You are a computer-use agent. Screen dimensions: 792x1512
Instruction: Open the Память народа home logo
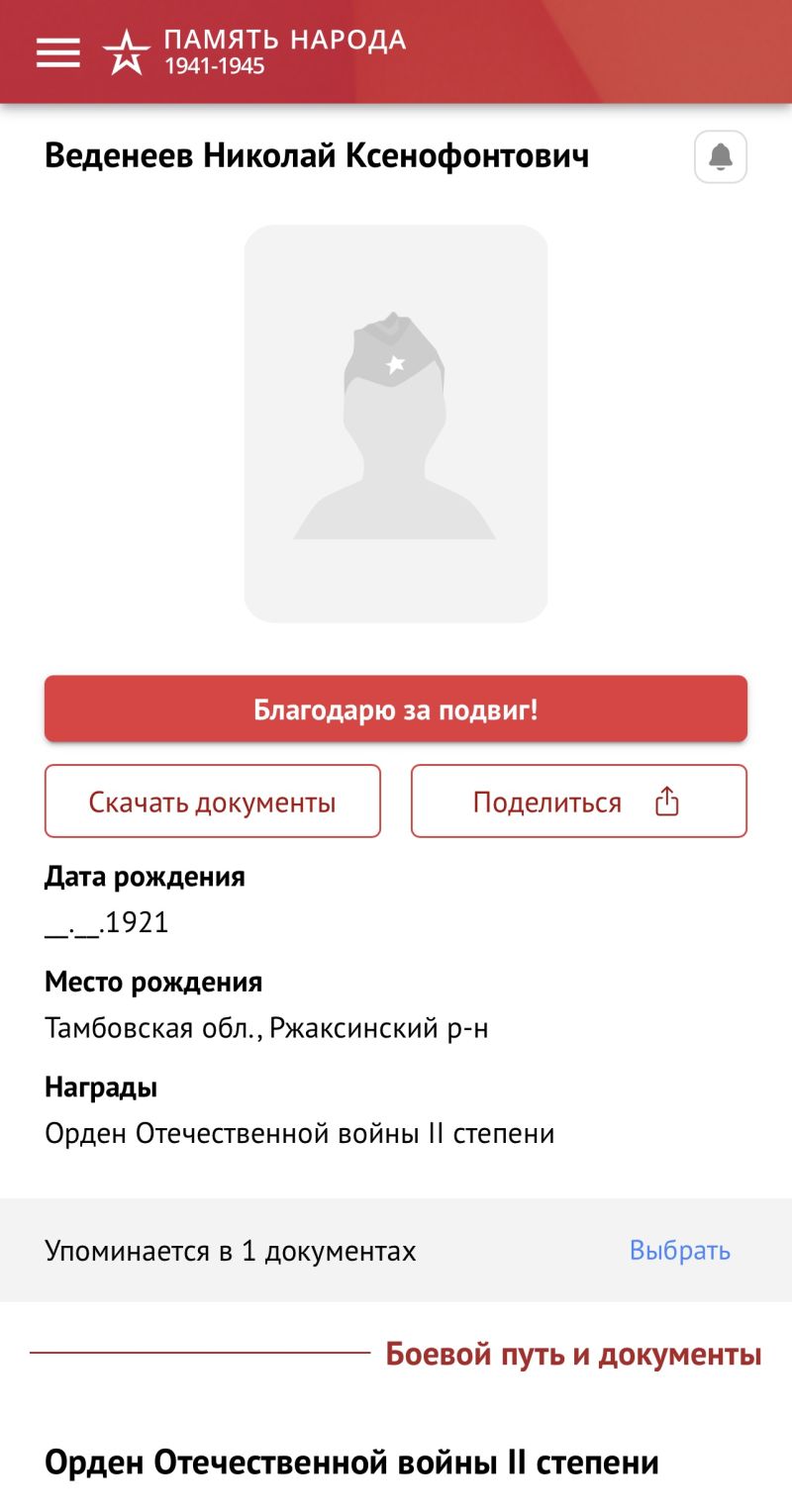tap(255, 52)
